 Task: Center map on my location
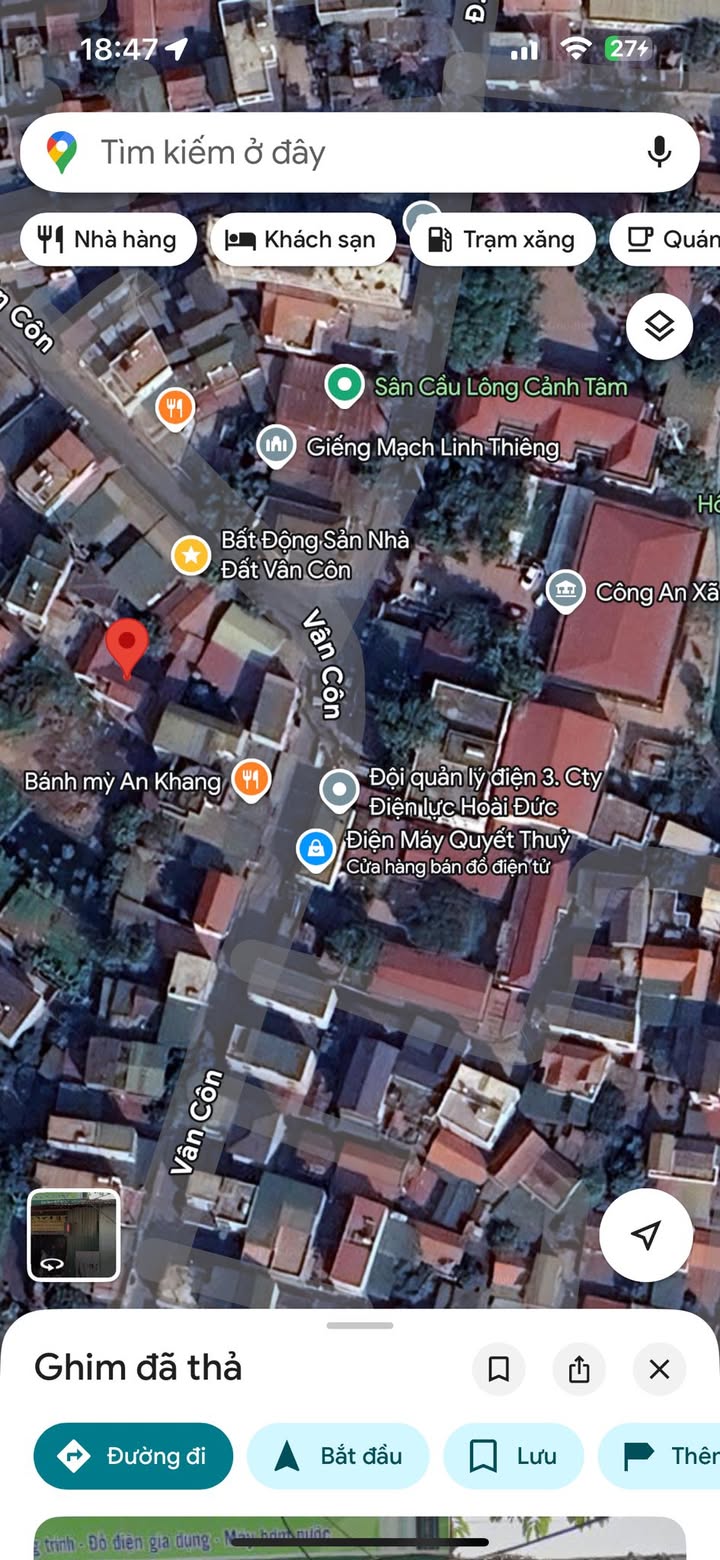646,1235
